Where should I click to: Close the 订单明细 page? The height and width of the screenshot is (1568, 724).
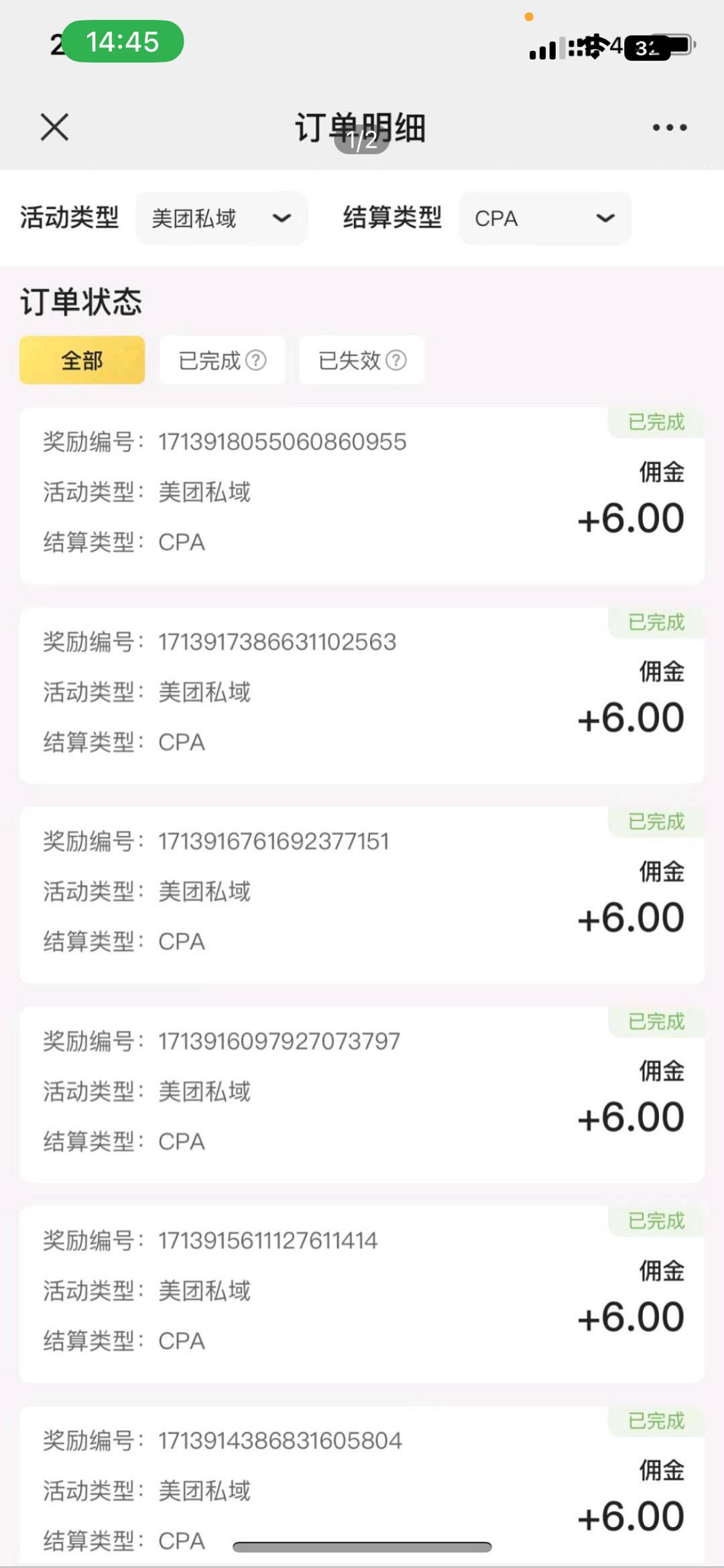click(x=54, y=127)
